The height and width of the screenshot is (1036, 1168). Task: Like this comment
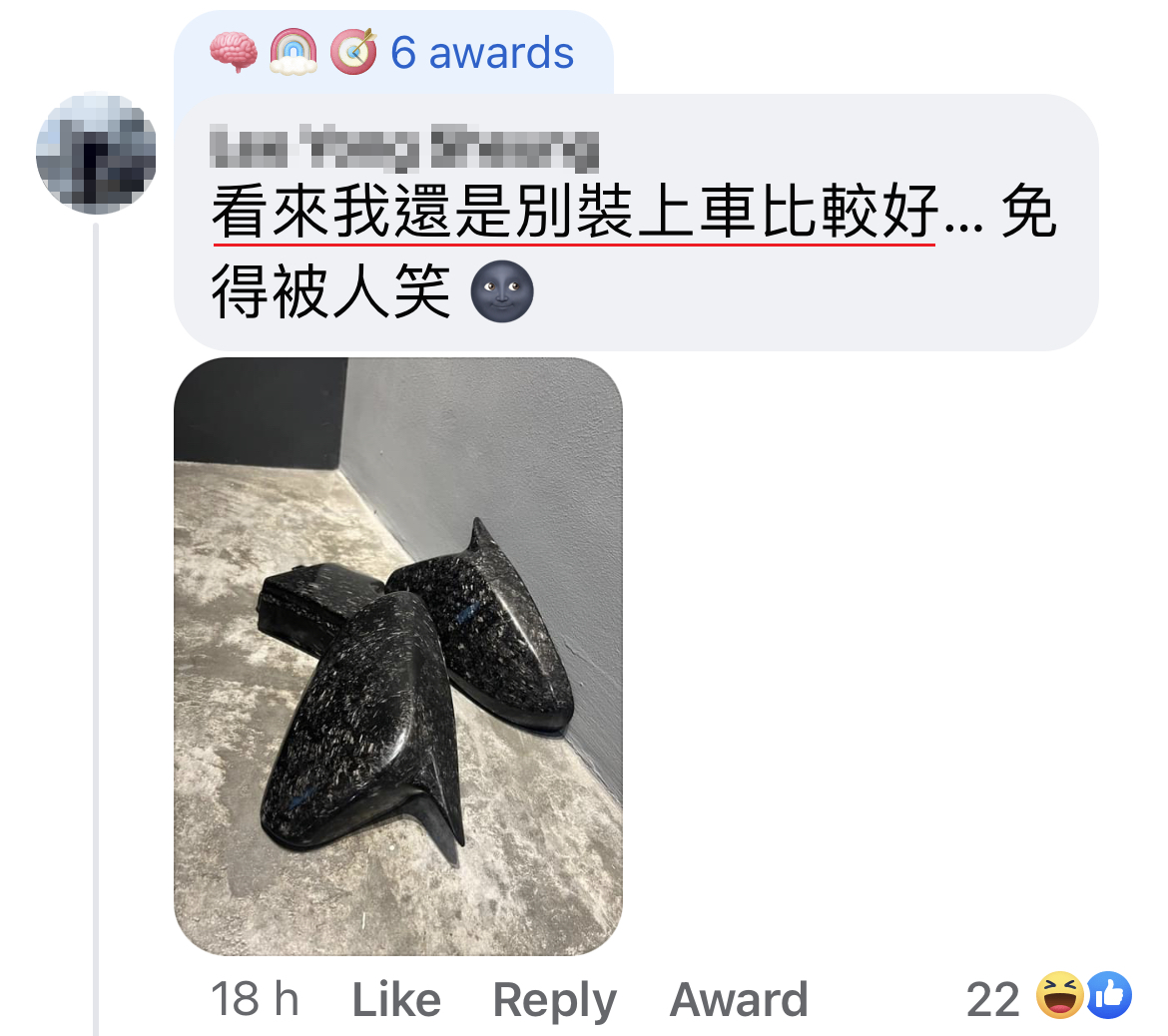[396, 999]
